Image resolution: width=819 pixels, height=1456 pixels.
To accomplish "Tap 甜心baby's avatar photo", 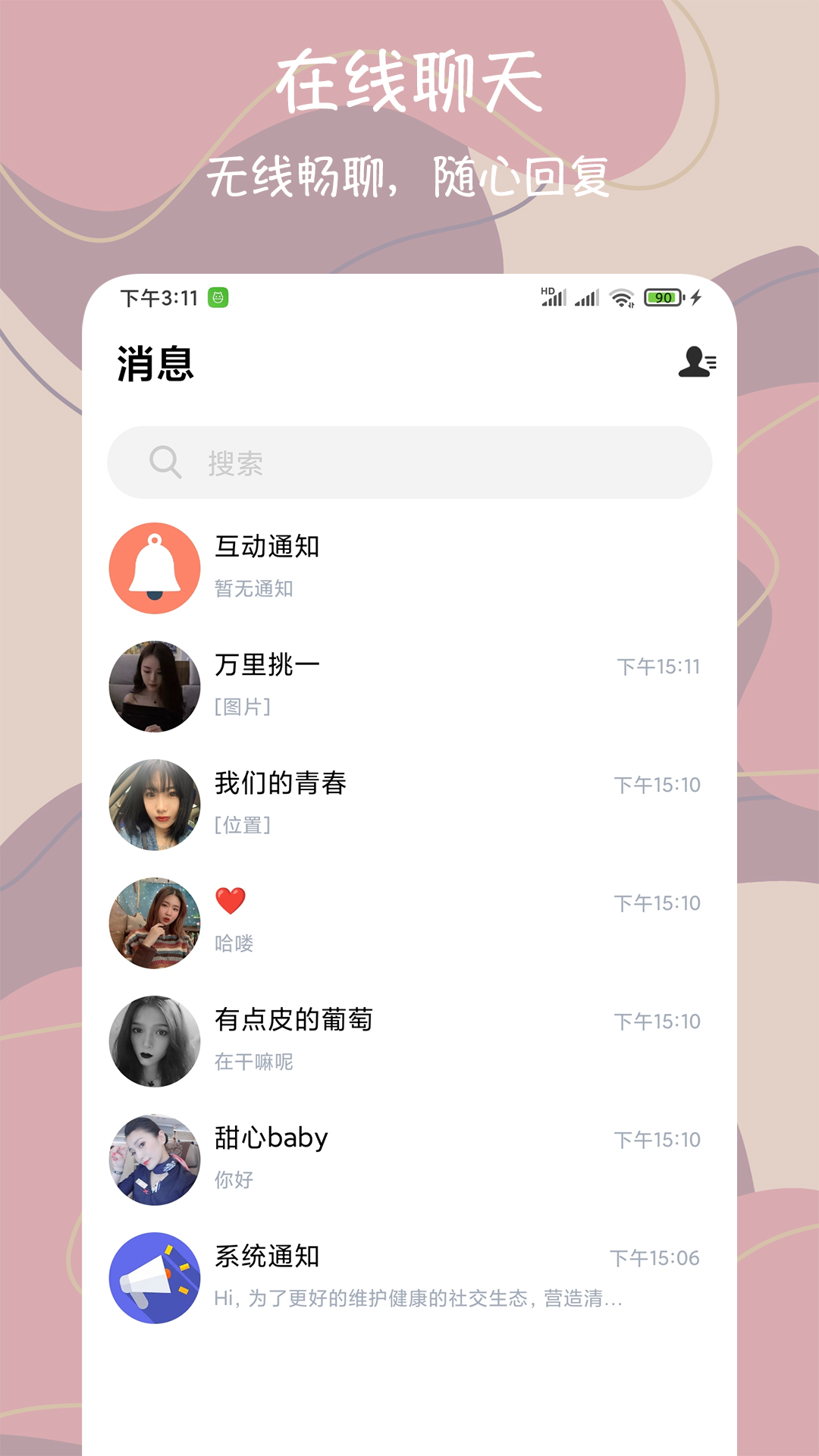I will (155, 1159).
